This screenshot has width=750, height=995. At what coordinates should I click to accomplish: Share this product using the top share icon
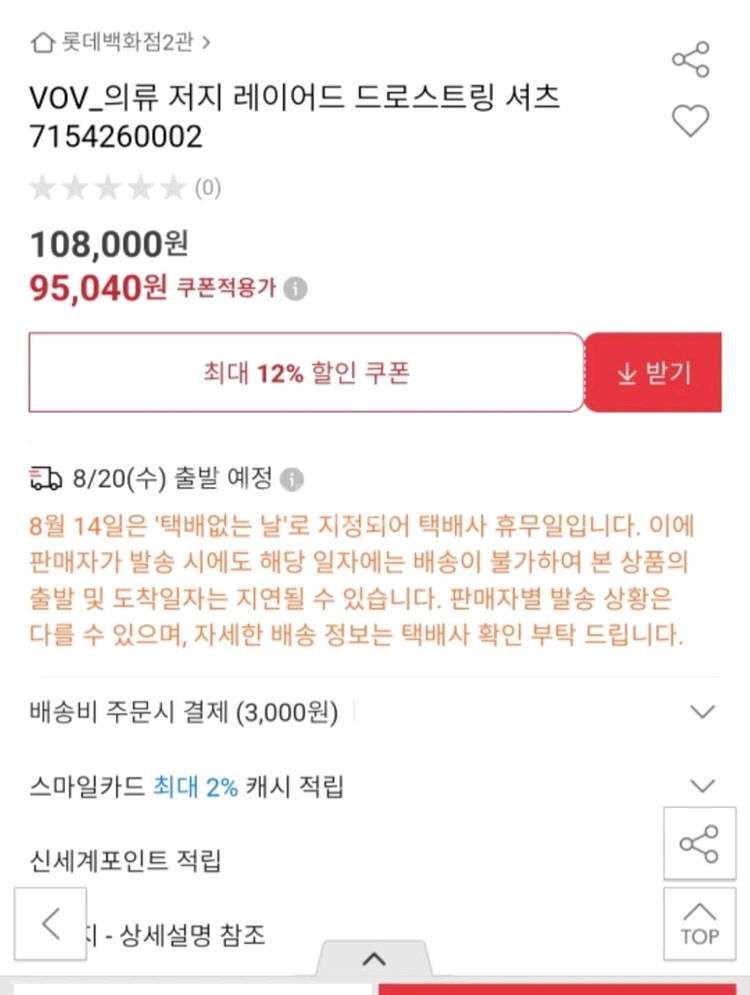(690, 60)
